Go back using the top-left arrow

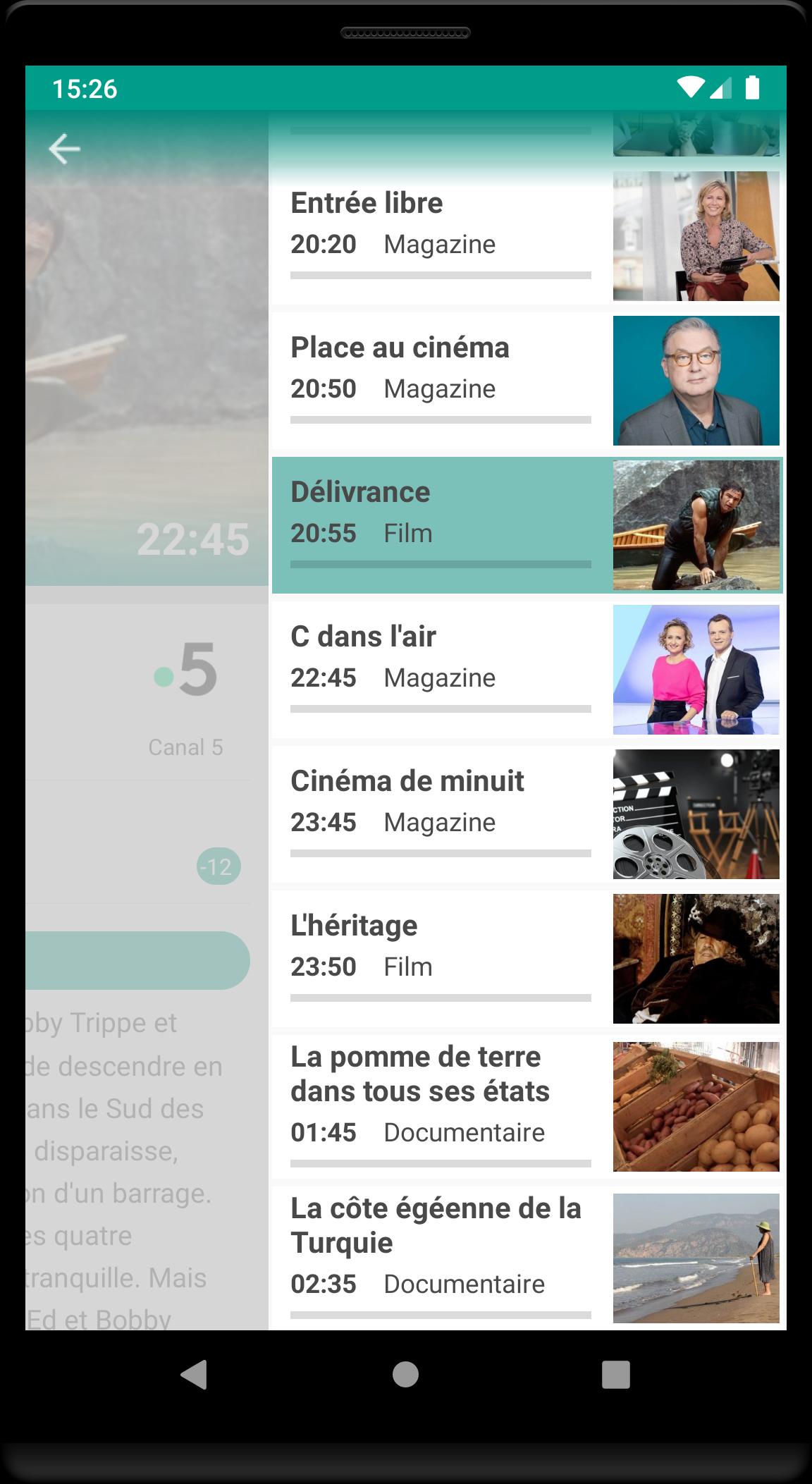pyautogui.click(x=64, y=149)
